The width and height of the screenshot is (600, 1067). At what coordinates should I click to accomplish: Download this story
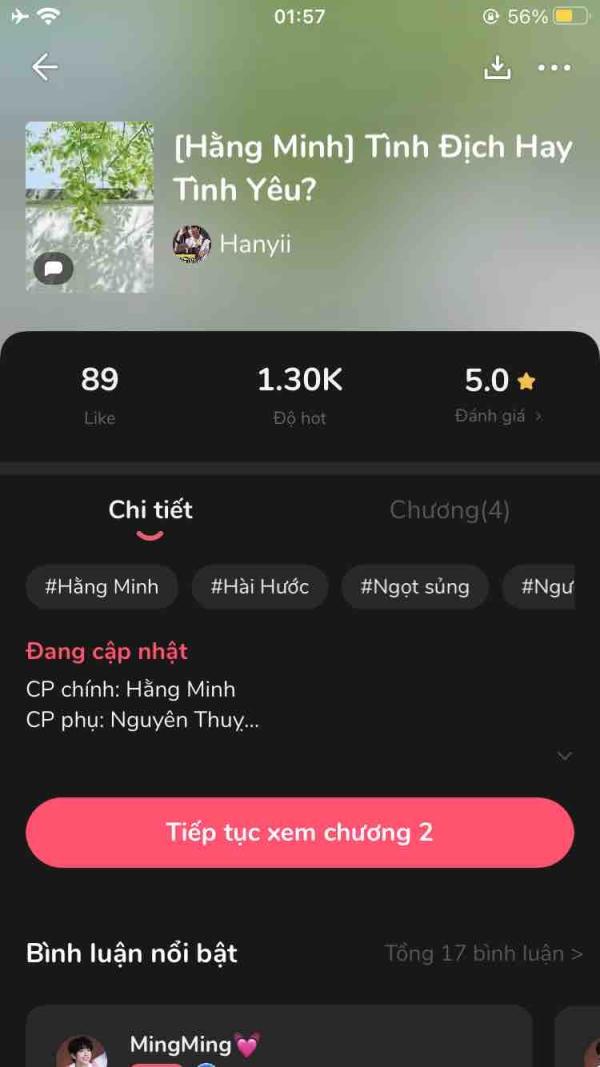[x=497, y=67]
